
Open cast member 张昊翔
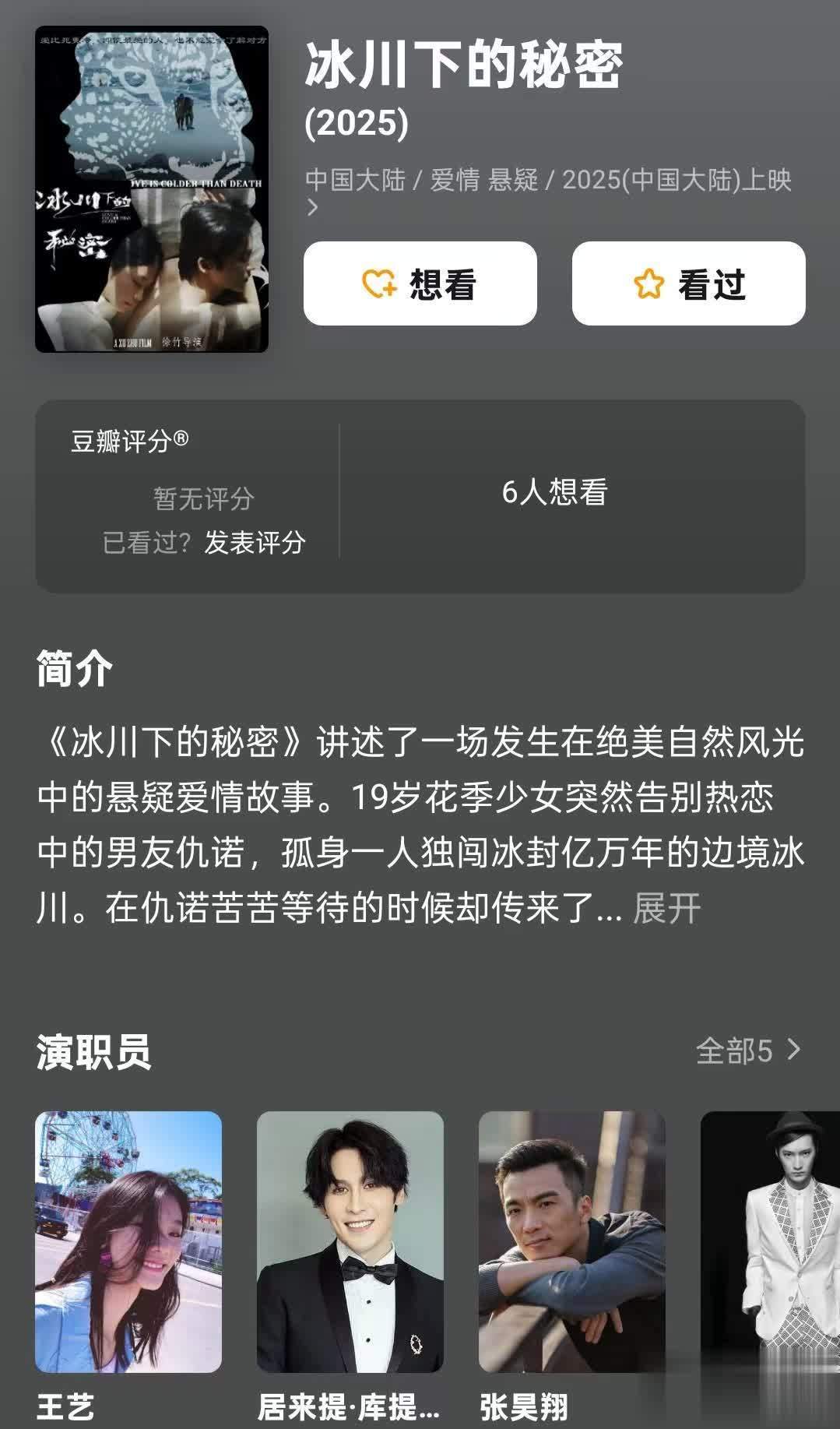[572, 1241]
